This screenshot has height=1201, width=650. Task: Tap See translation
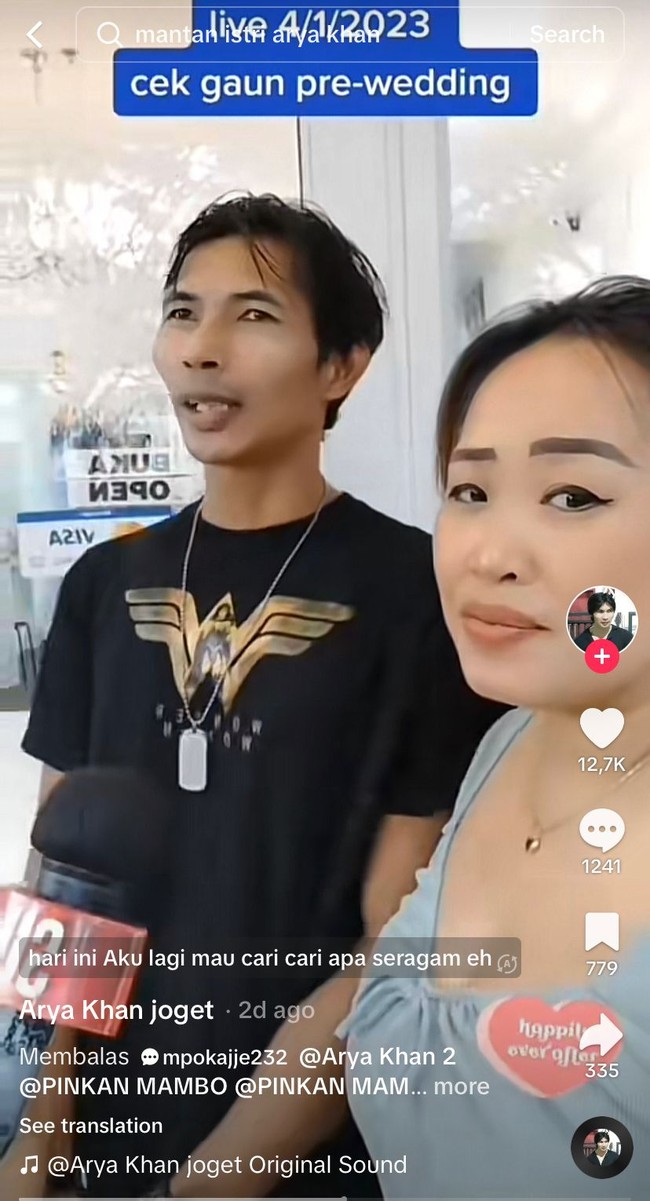click(x=91, y=1125)
